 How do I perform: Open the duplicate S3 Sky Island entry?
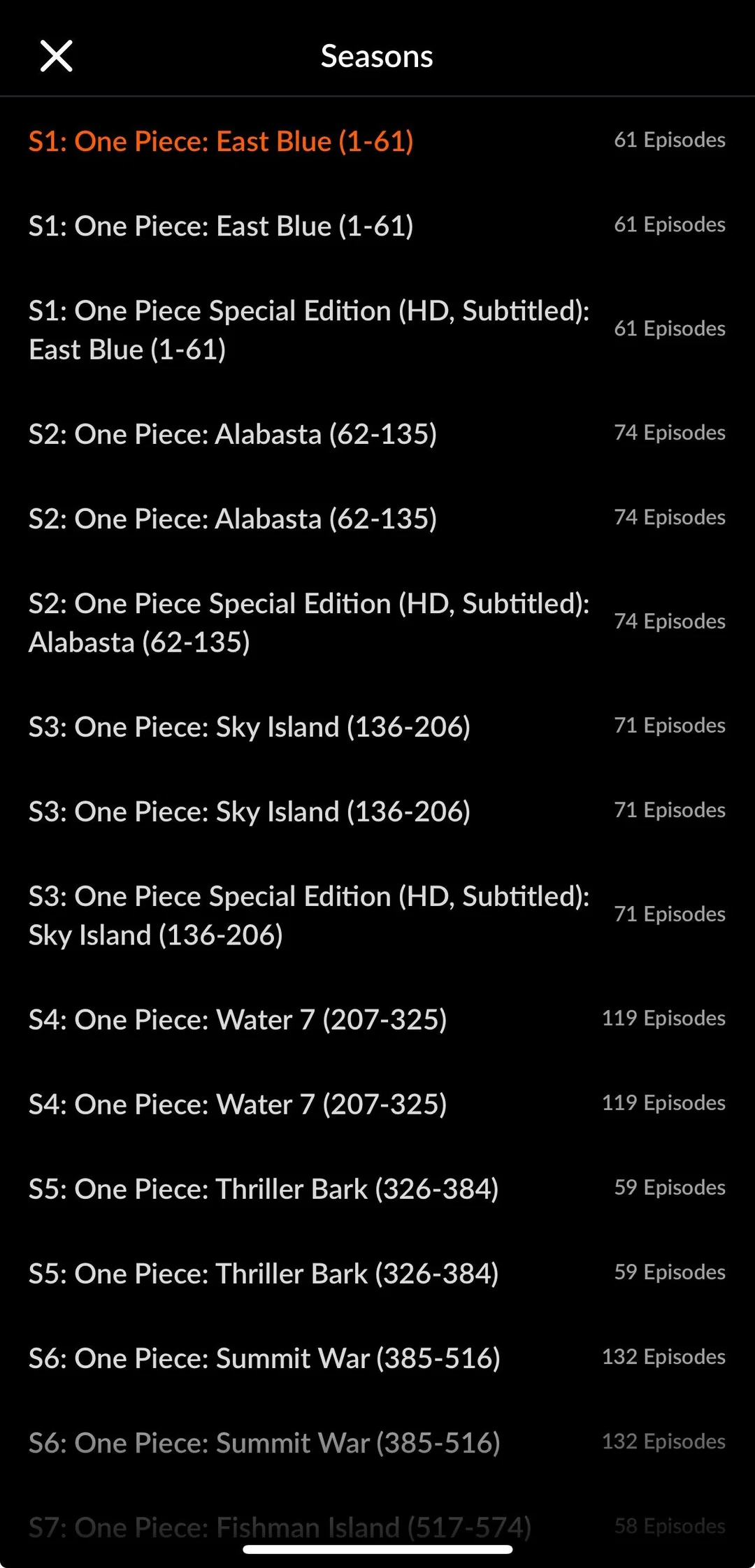[x=249, y=810]
